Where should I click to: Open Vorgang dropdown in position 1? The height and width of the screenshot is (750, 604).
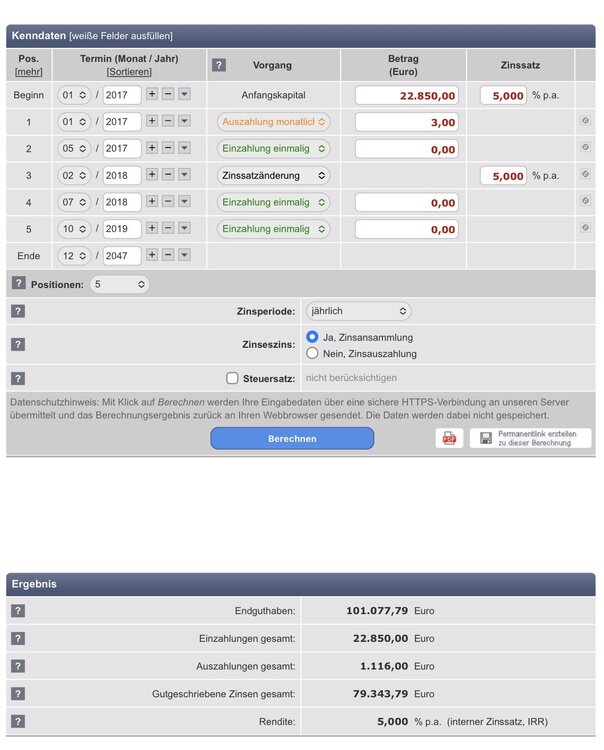coord(273,122)
